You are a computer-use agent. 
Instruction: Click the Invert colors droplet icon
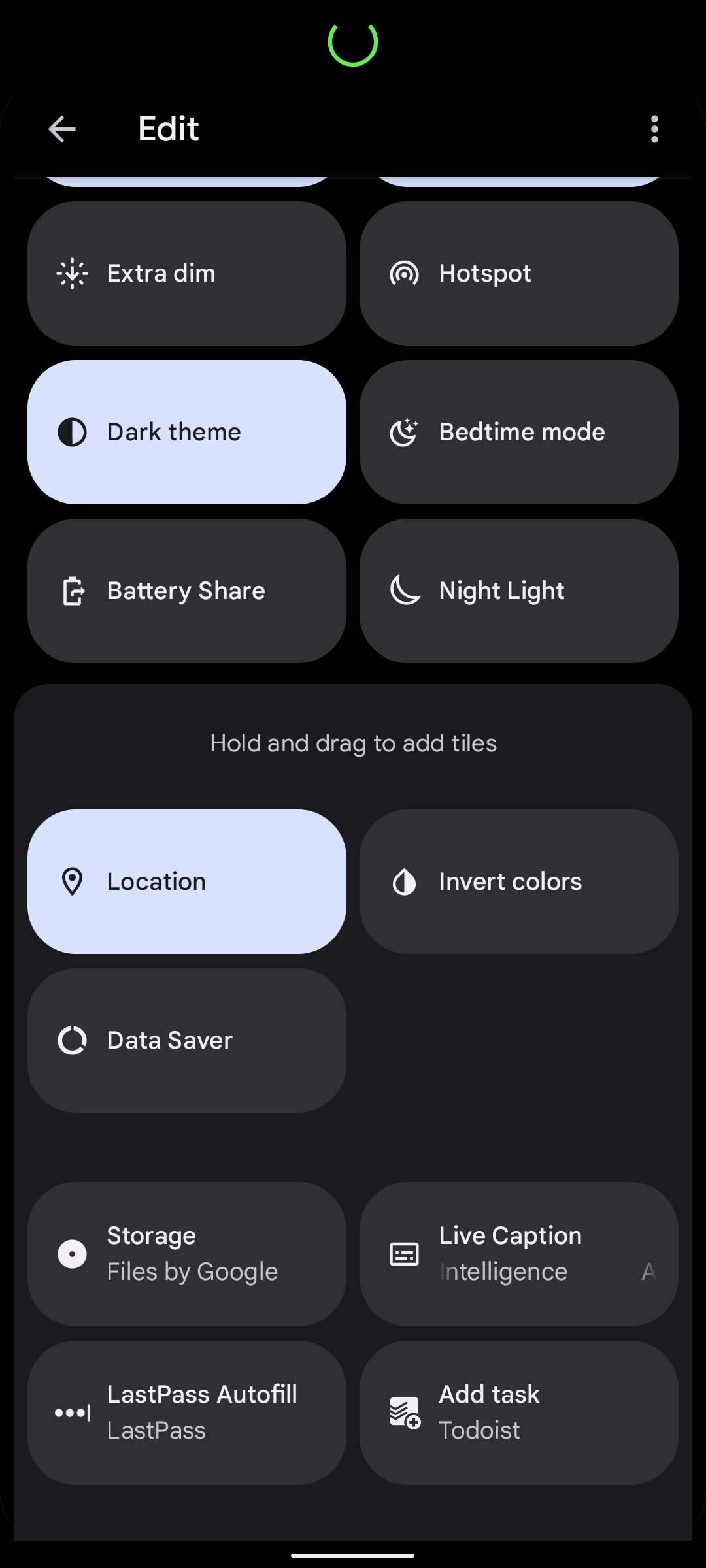(x=404, y=881)
